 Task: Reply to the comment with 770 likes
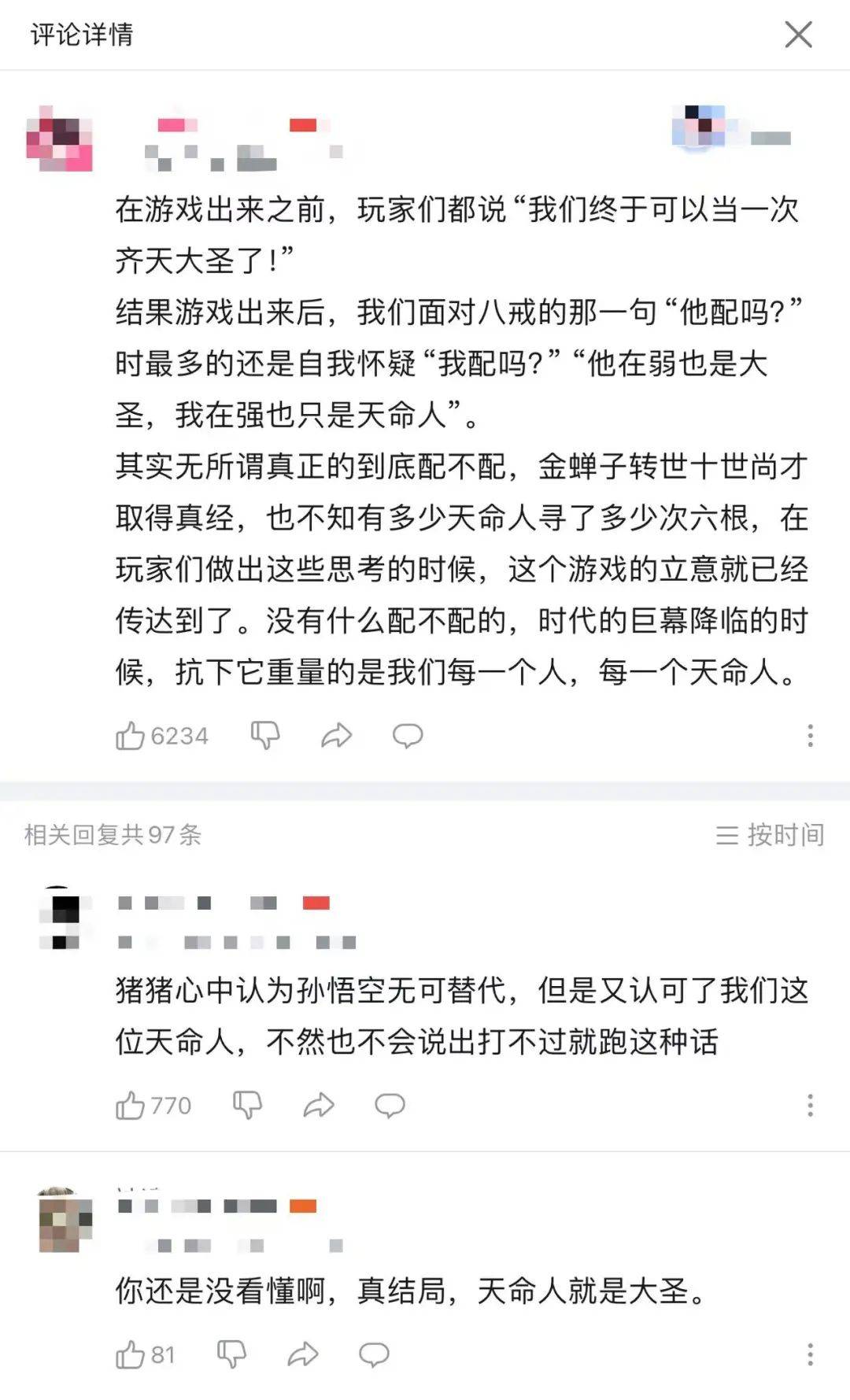click(390, 1106)
